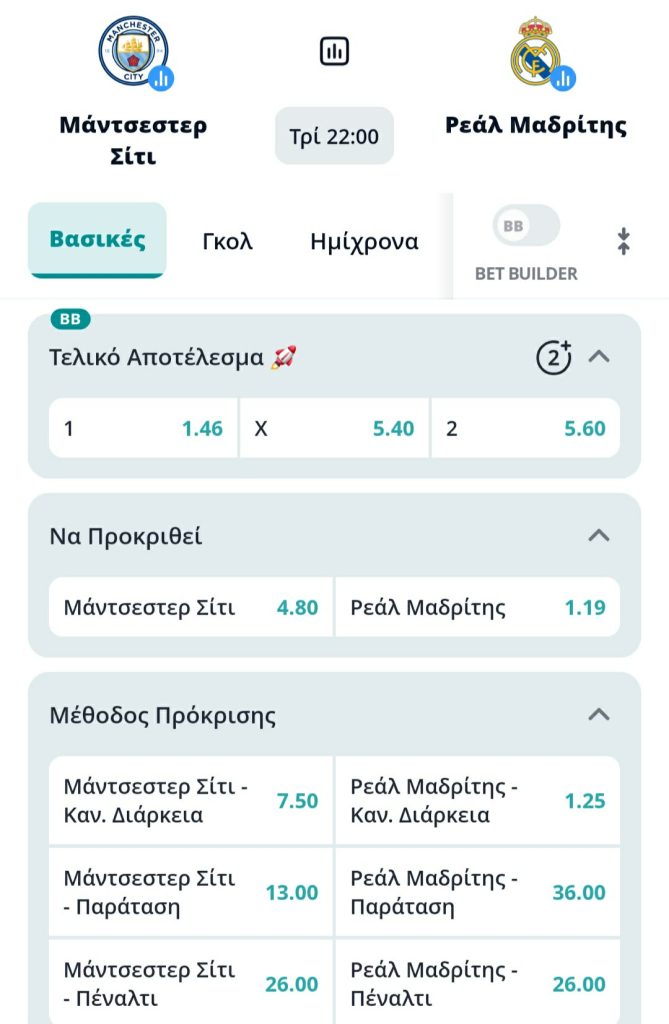Switch to the Ημίχρονα tab
669x1024 pixels.
click(x=364, y=241)
